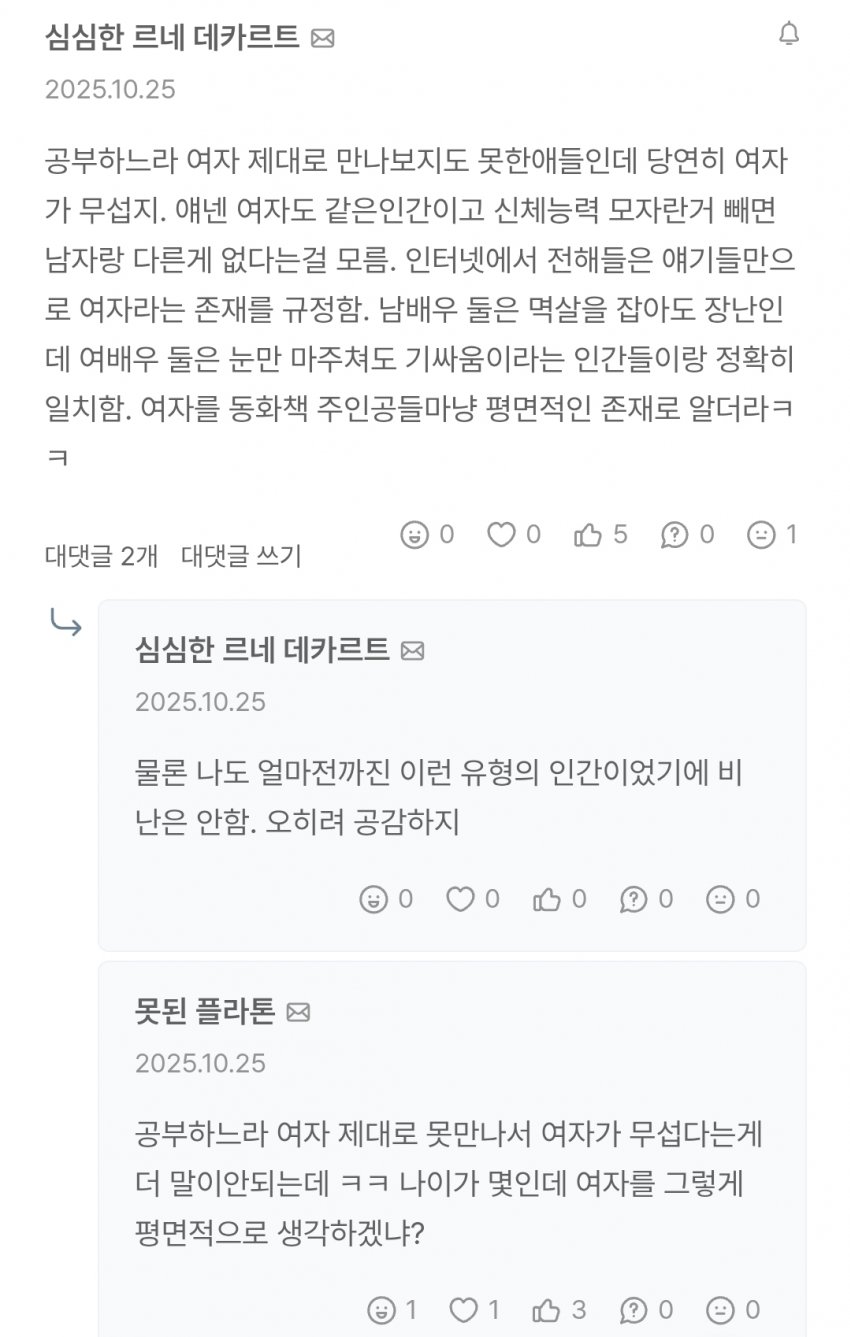Image resolution: width=850 pixels, height=1337 pixels.
Task: React with question mark on the top comment
Action: pos(674,535)
